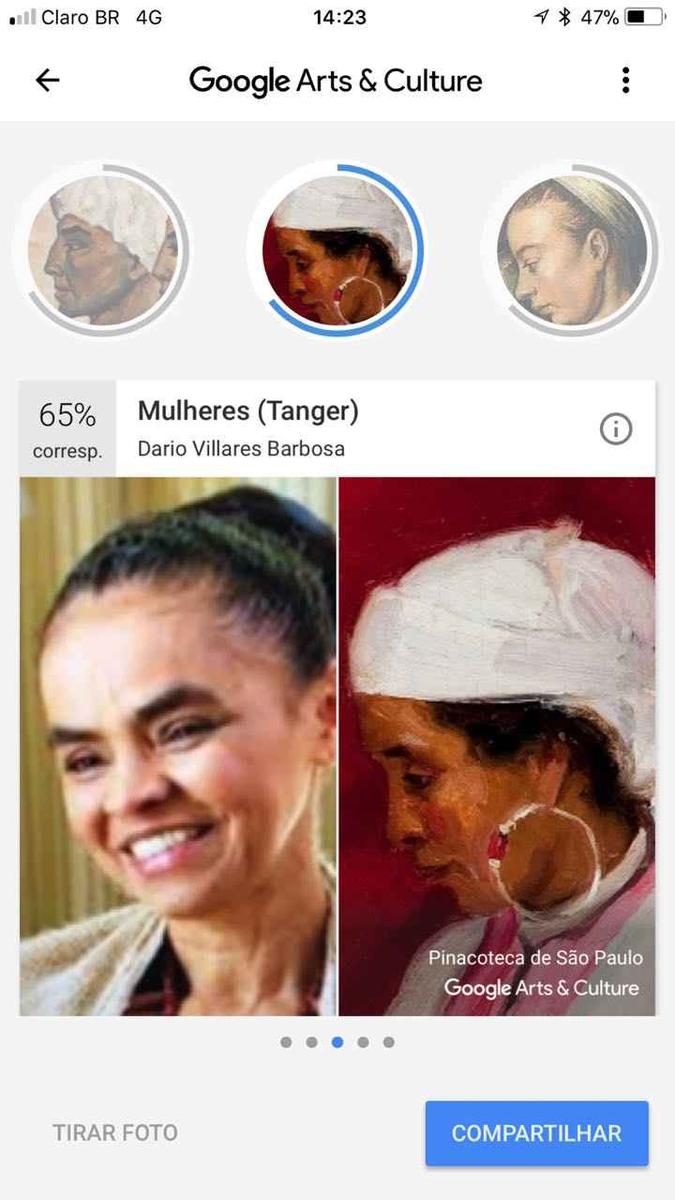Tap the COMPARTILHAR button

tap(536, 1133)
